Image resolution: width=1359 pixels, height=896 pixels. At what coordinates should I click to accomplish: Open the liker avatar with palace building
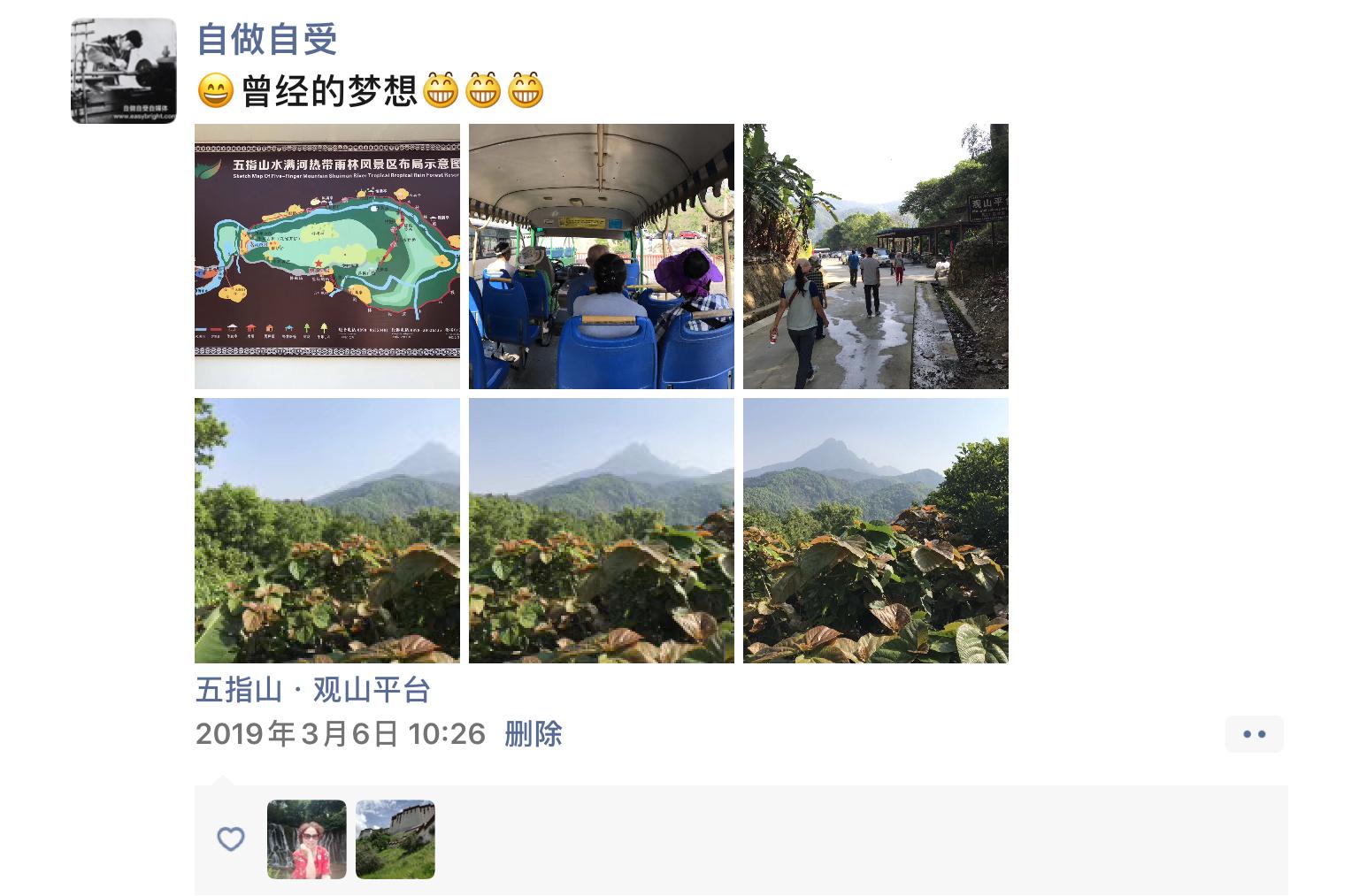point(395,839)
